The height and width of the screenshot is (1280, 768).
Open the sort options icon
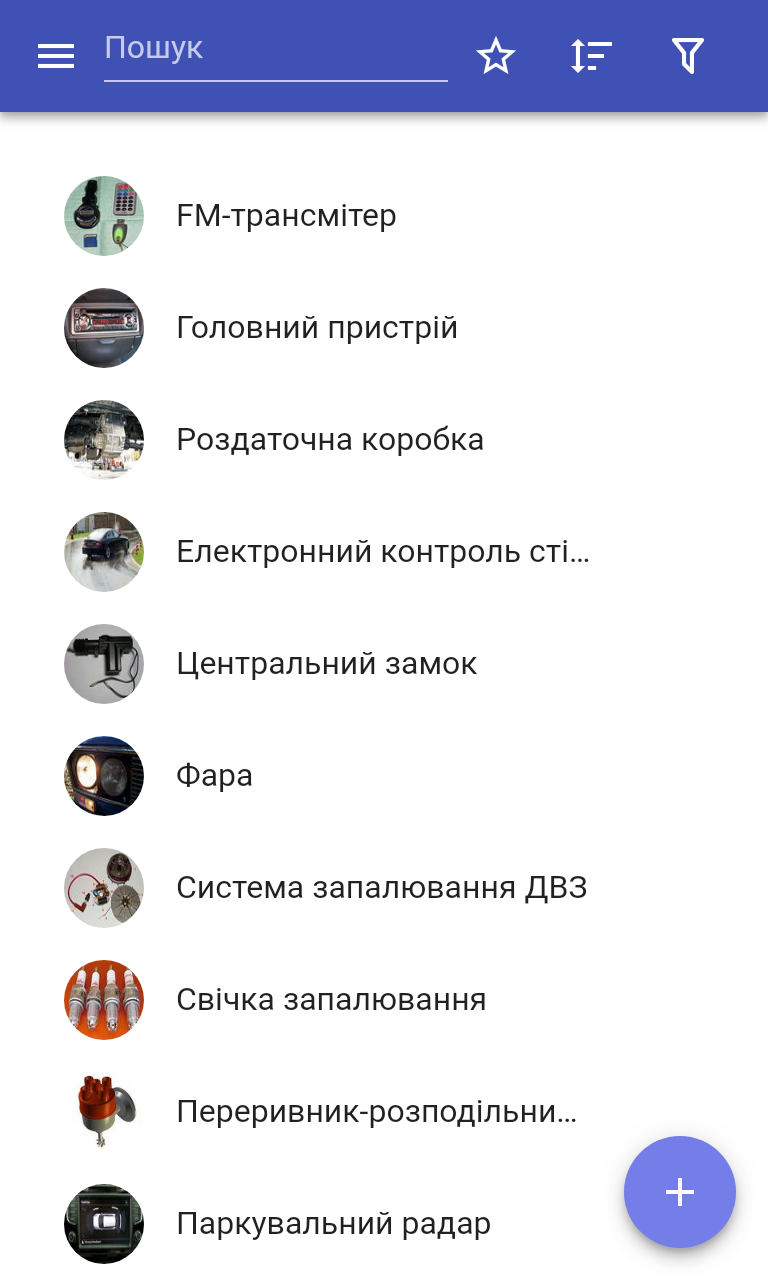click(591, 56)
